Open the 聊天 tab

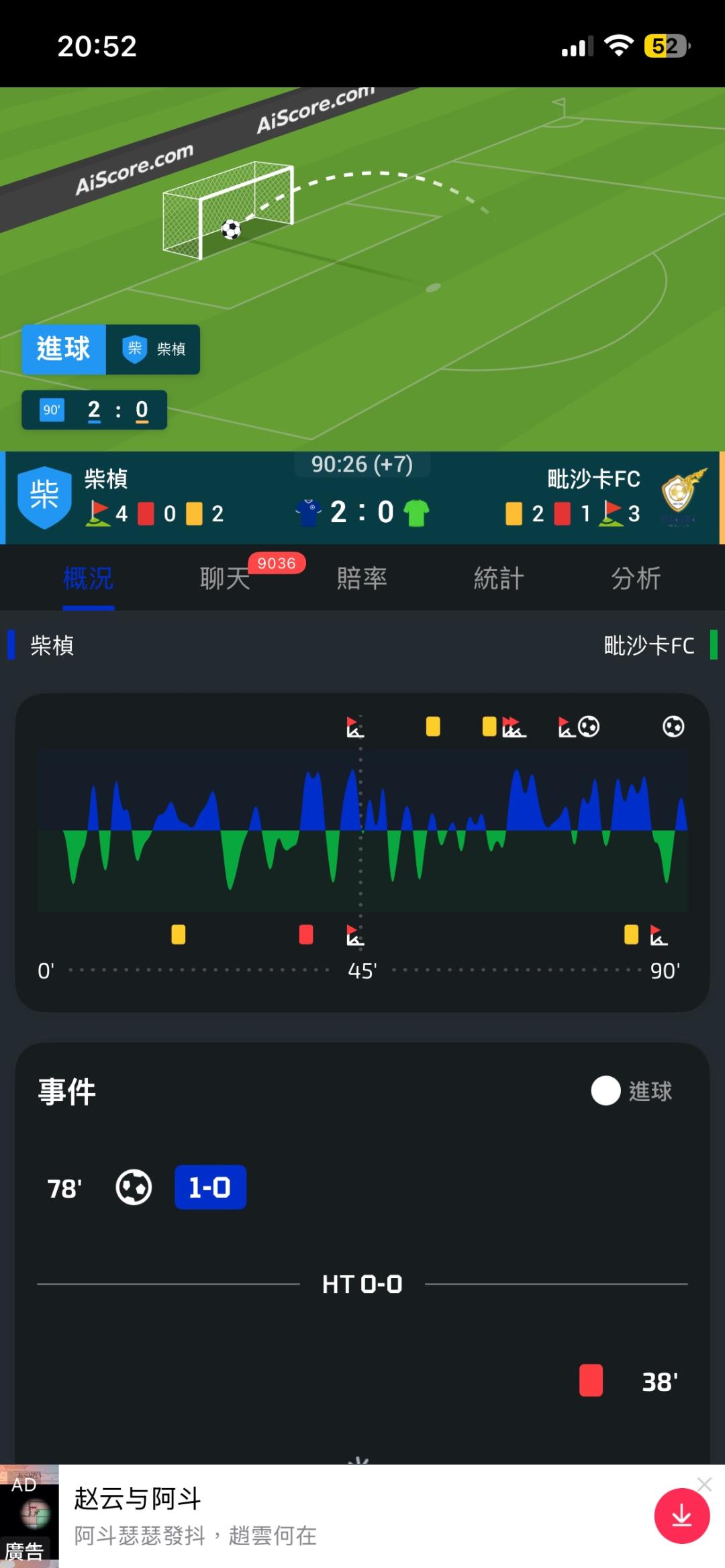(x=225, y=578)
